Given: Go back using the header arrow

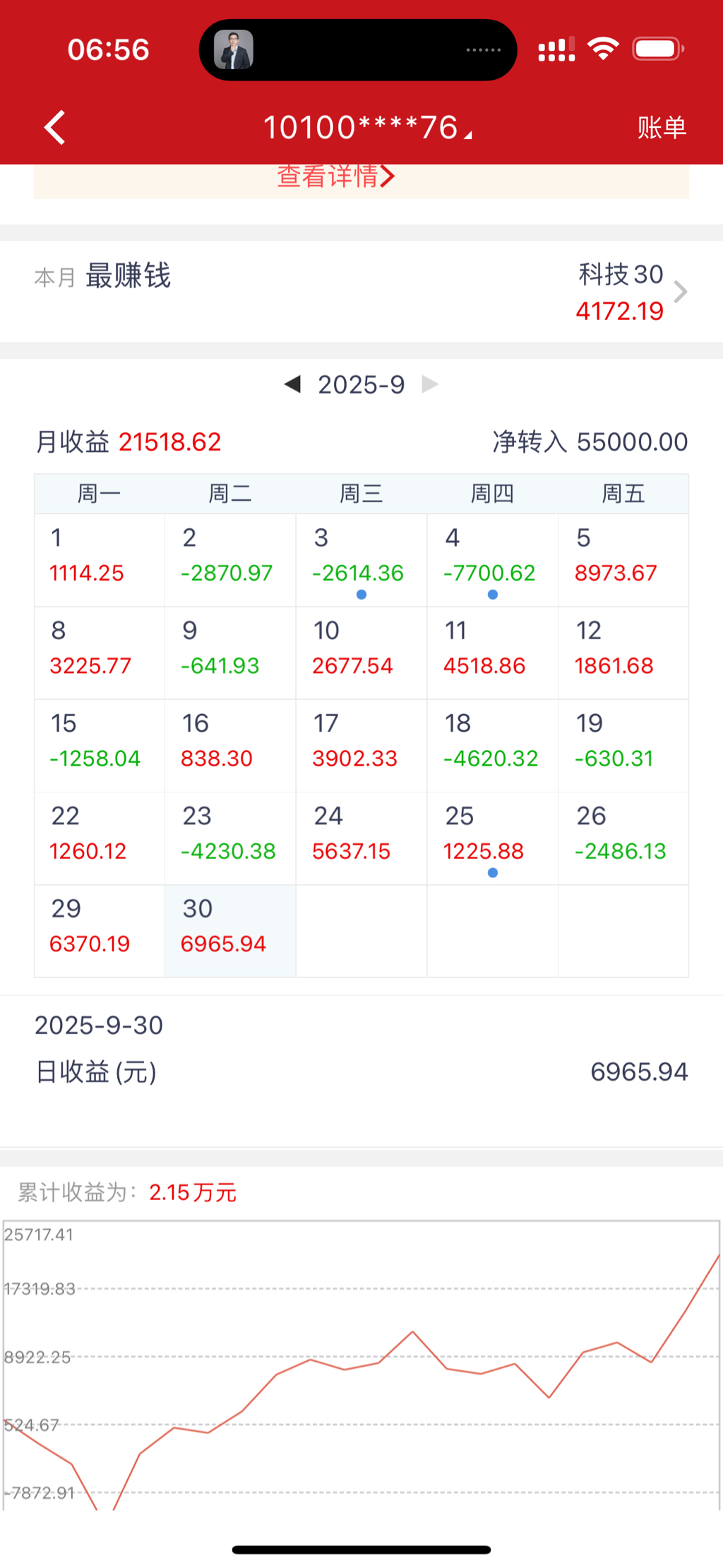Looking at the screenshot, I should (x=55, y=128).
